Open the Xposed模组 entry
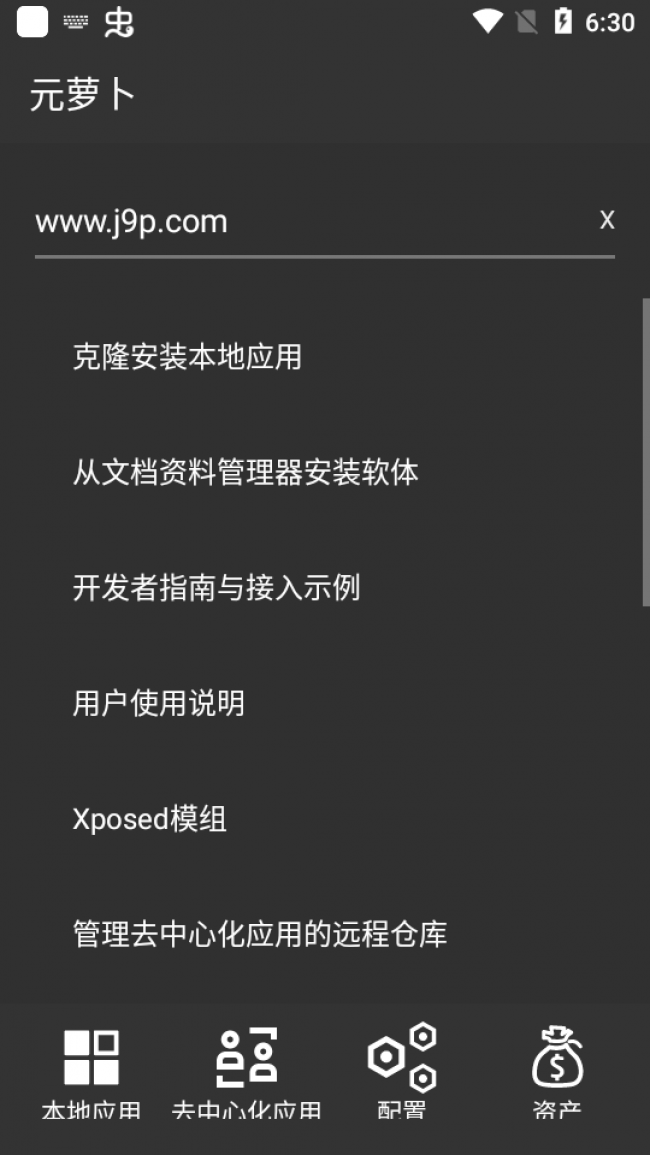This screenshot has width=650, height=1155. click(149, 819)
